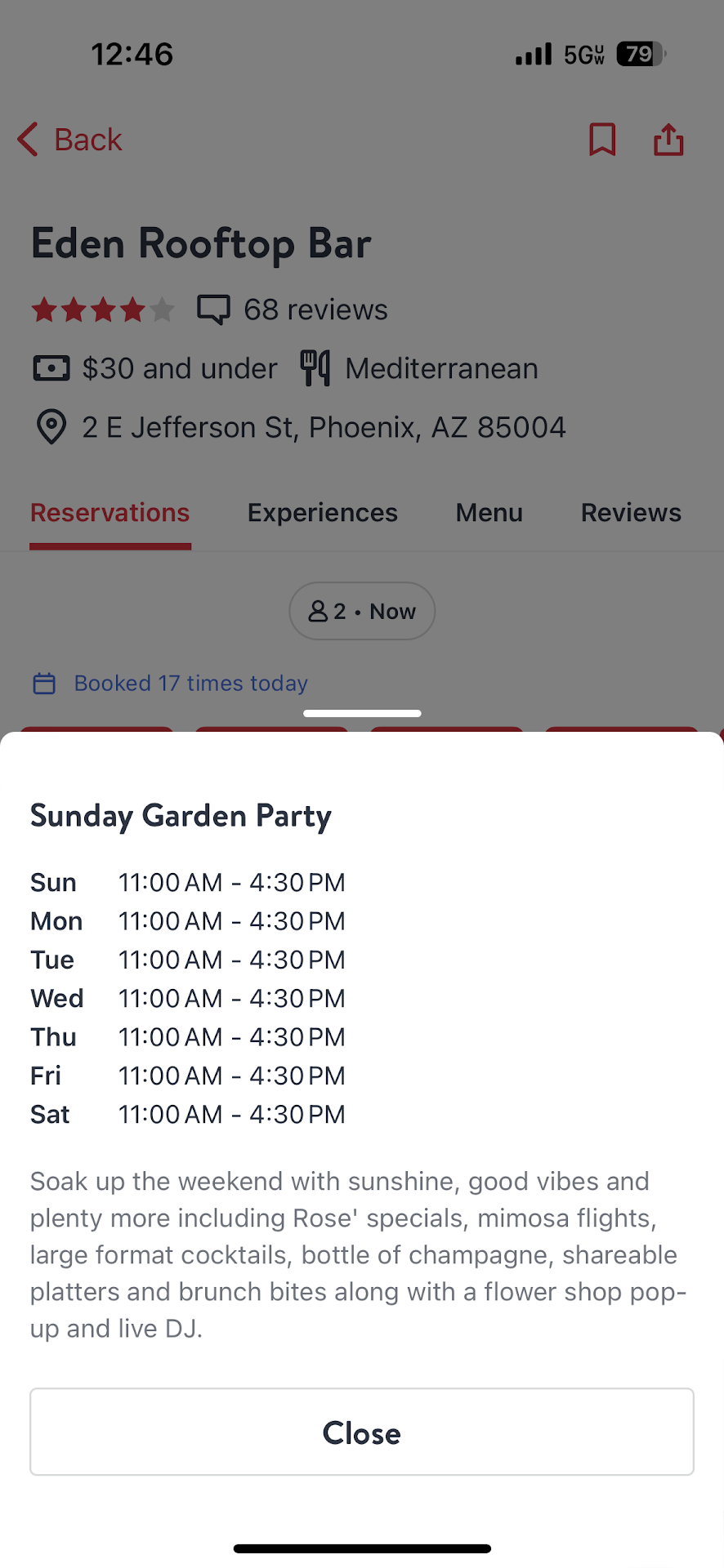724x1568 pixels.
Task: Select the Reservations tab
Action: pyautogui.click(x=110, y=513)
